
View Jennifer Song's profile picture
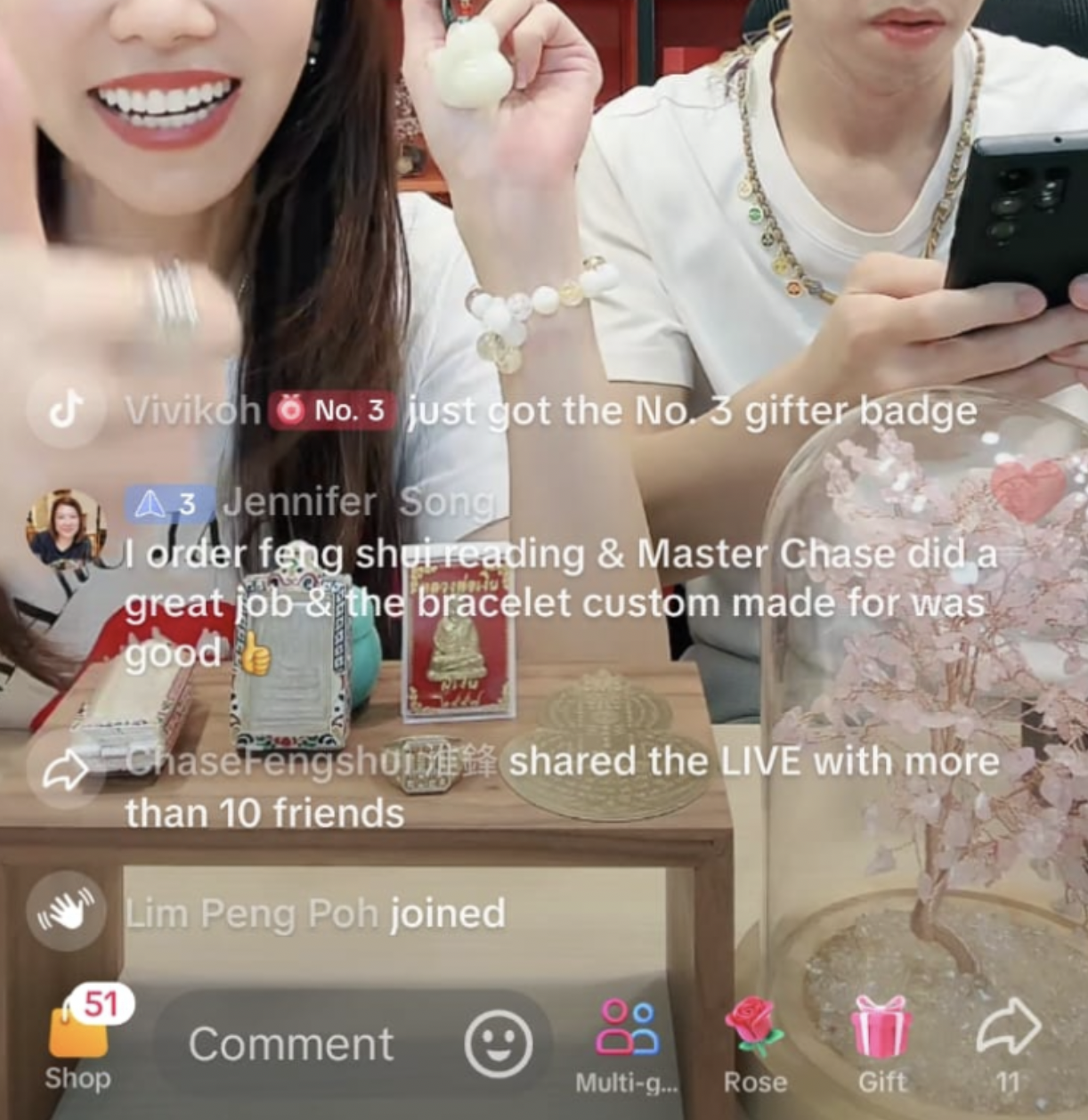(66, 527)
